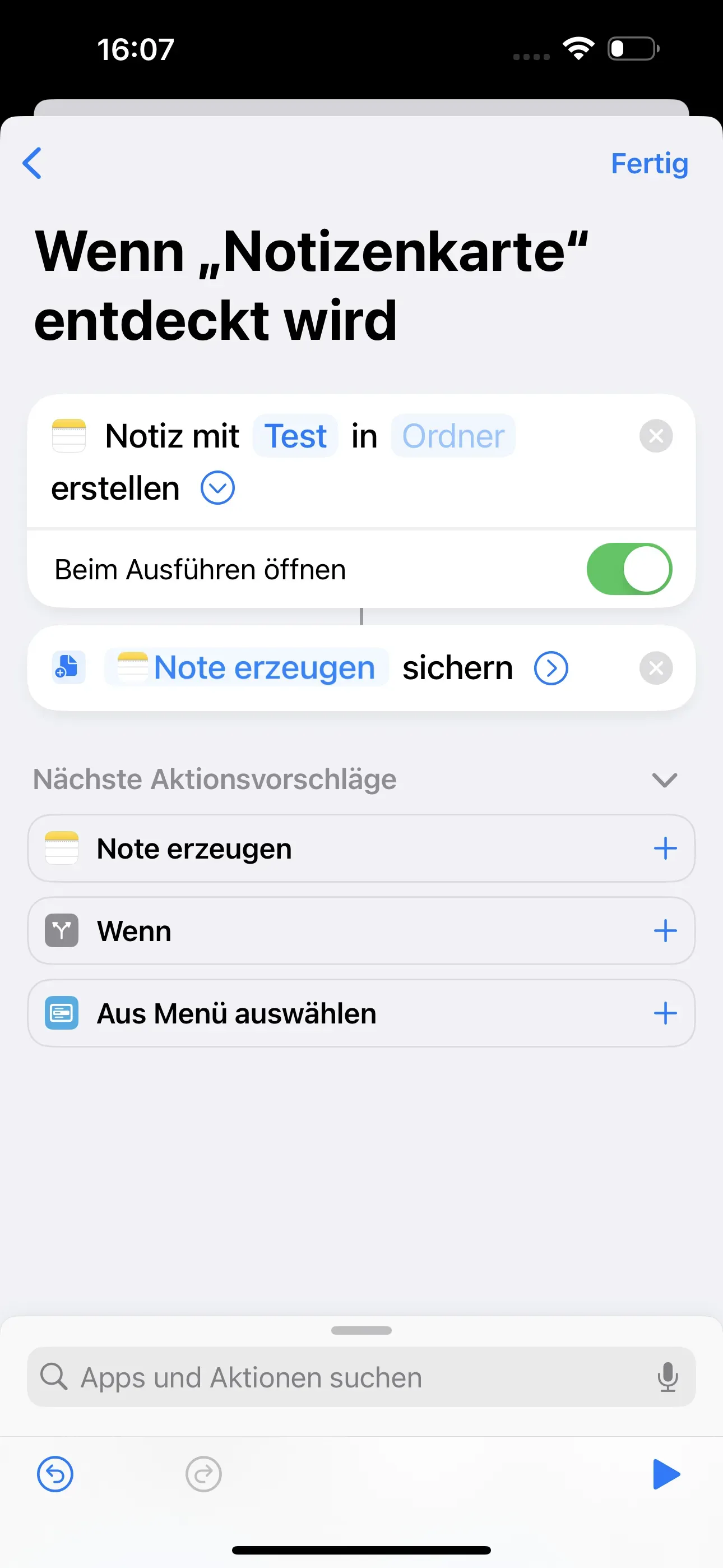This screenshot has width=723, height=1568.
Task: Run the shortcut with the play button
Action: [666, 1474]
